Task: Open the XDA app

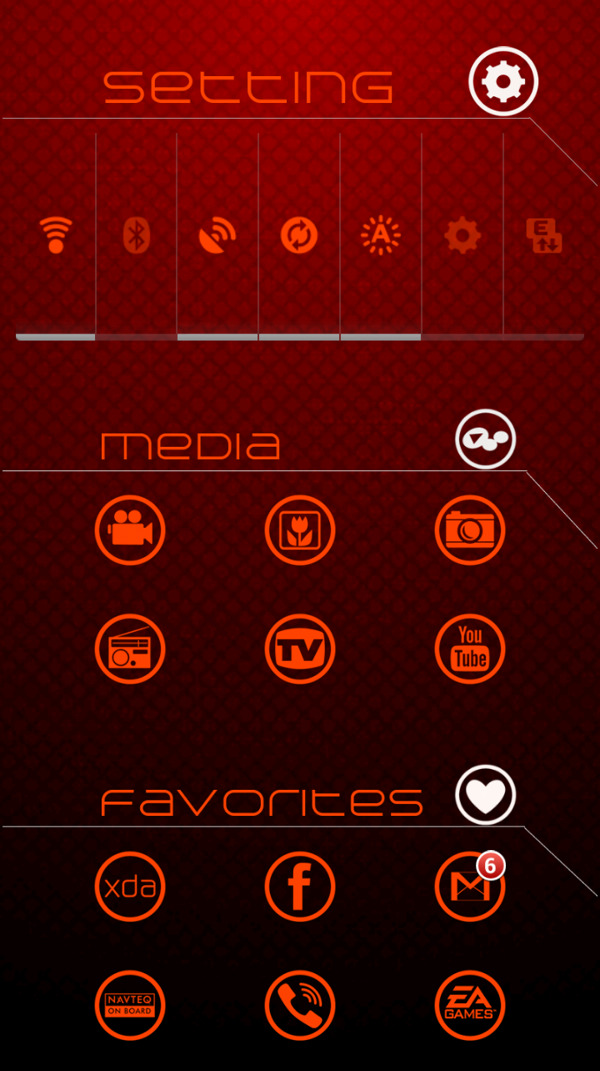Action: pos(130,886)
